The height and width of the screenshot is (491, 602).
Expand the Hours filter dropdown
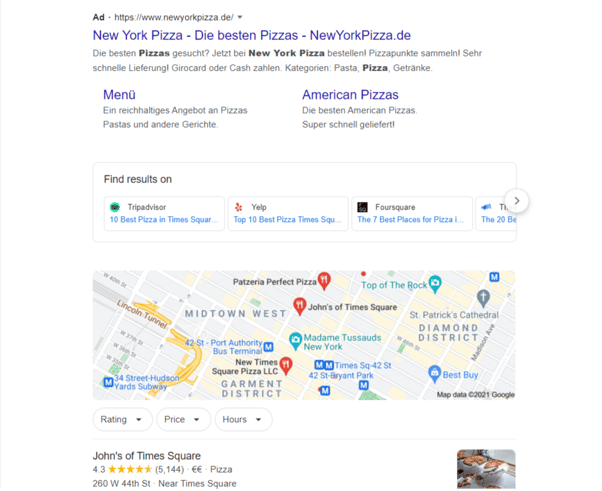243,420
